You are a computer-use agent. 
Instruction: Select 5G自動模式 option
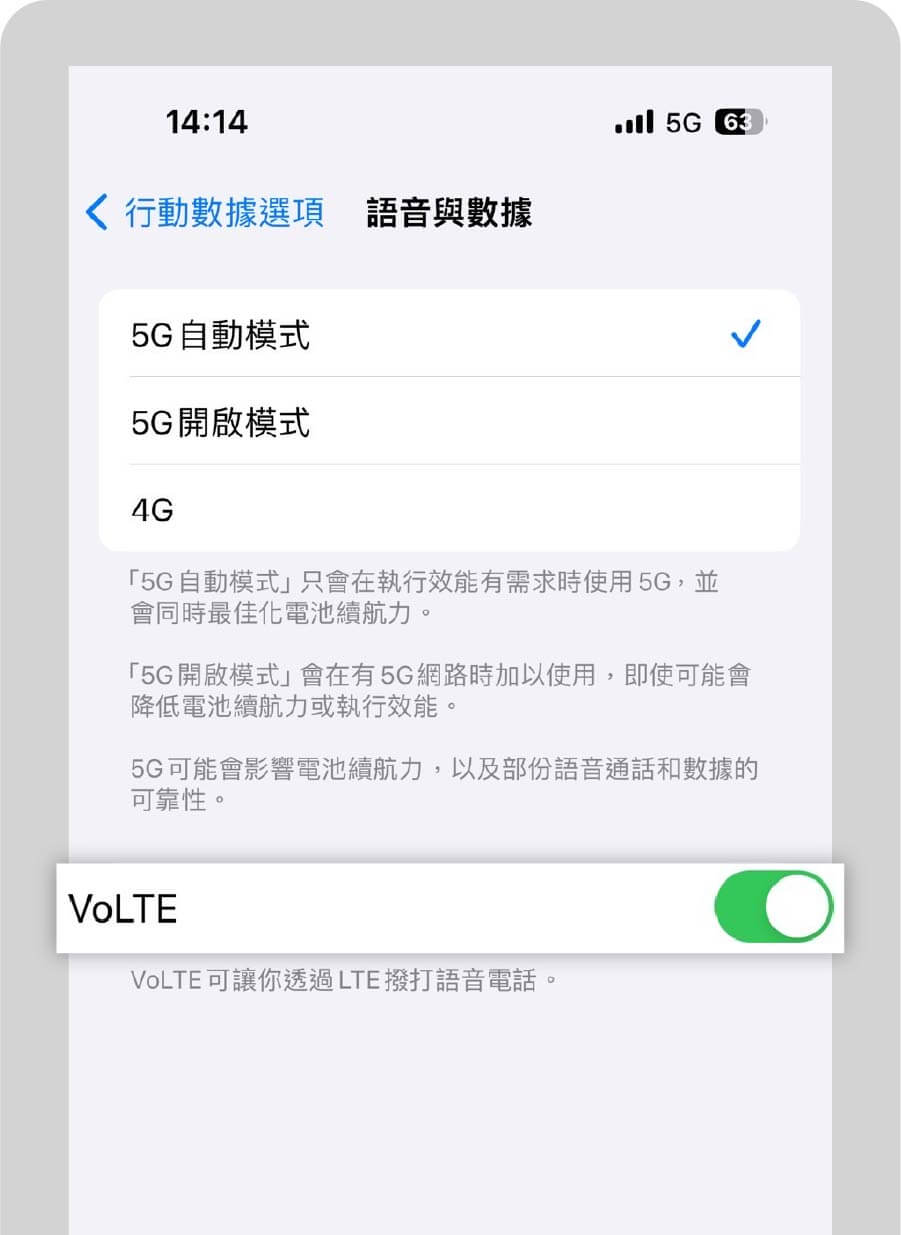[x=448, y=335]
